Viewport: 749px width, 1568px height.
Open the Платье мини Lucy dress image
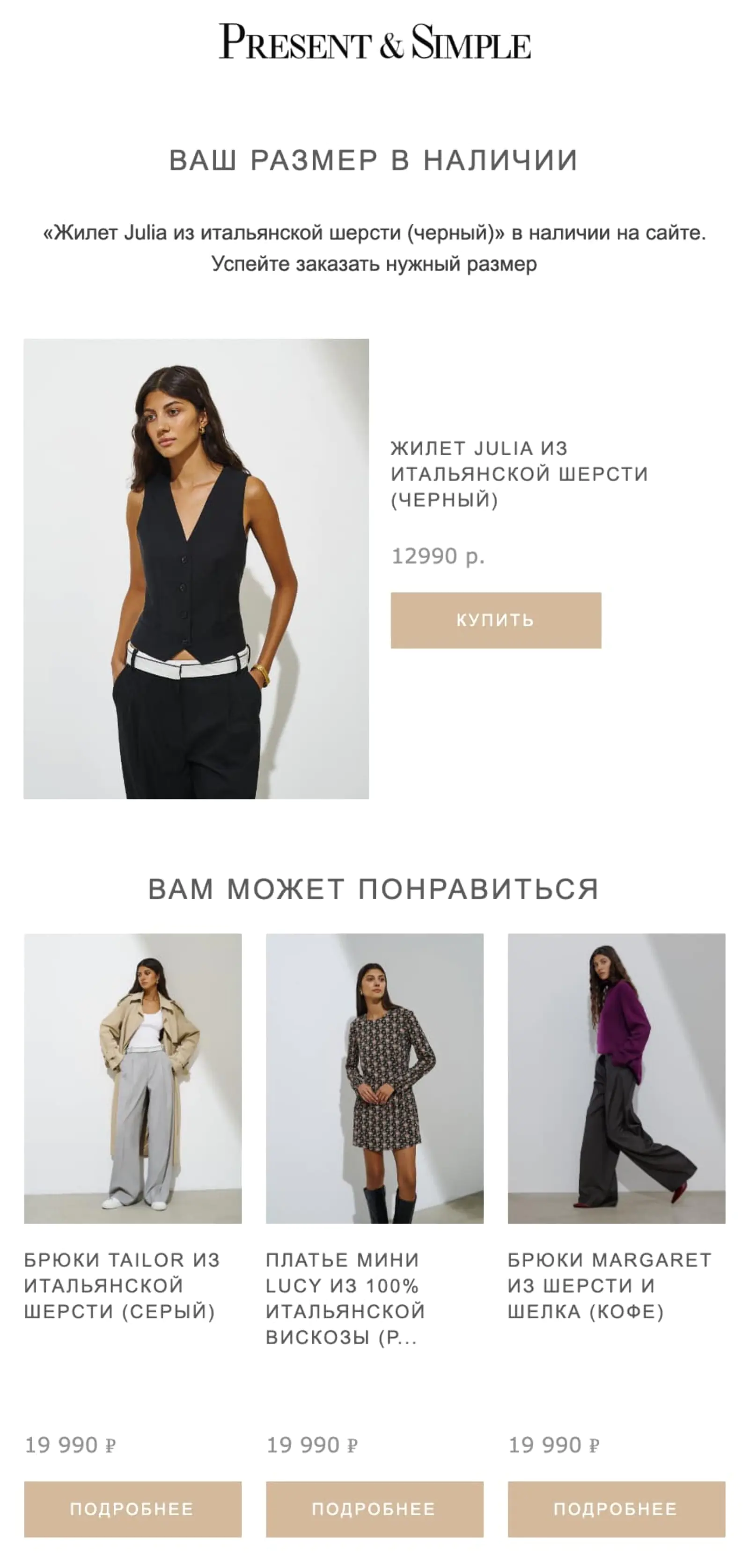click(x=374, y=1078)
